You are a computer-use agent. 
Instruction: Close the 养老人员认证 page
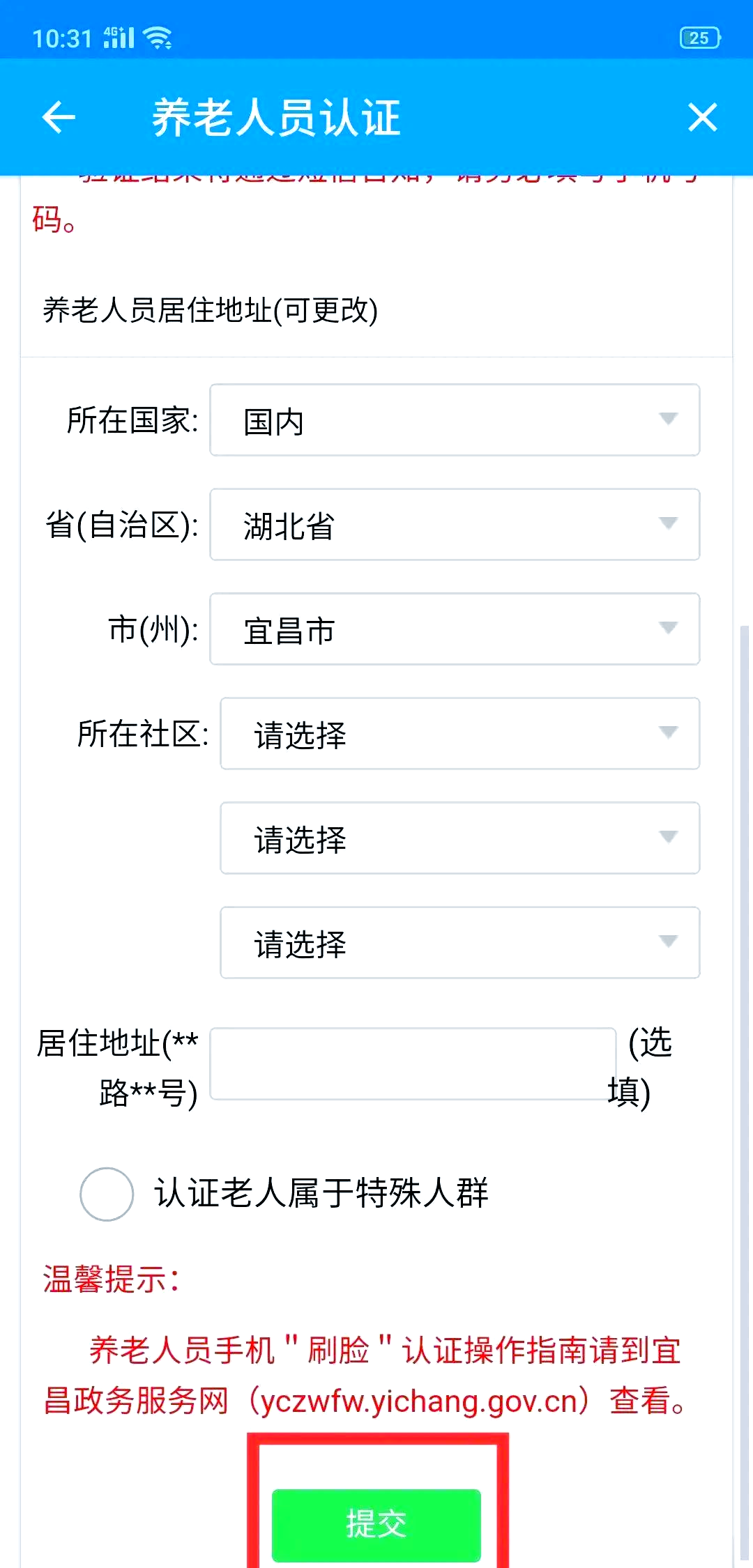tap(702, 116)
